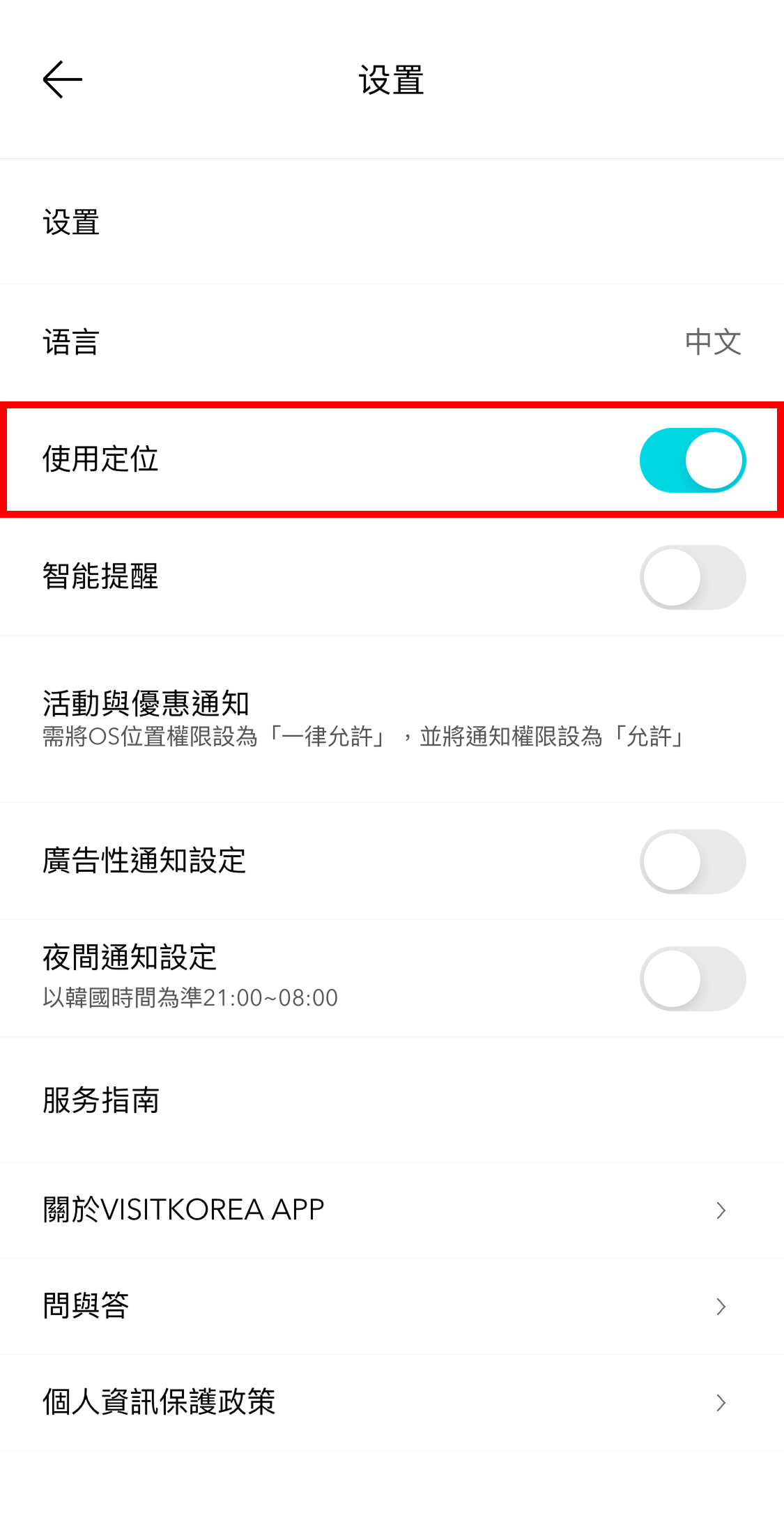Open 關於VISITKOREA APP about page
This screenshot has width=784, height=1522.
click(x=183, y=1210)
